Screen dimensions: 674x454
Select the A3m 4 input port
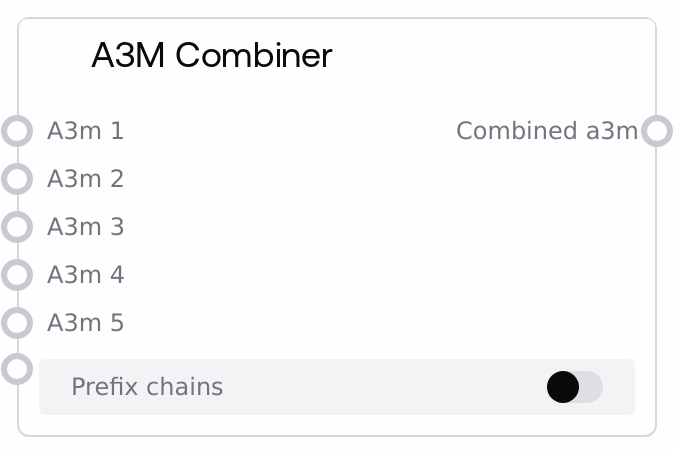17,274
